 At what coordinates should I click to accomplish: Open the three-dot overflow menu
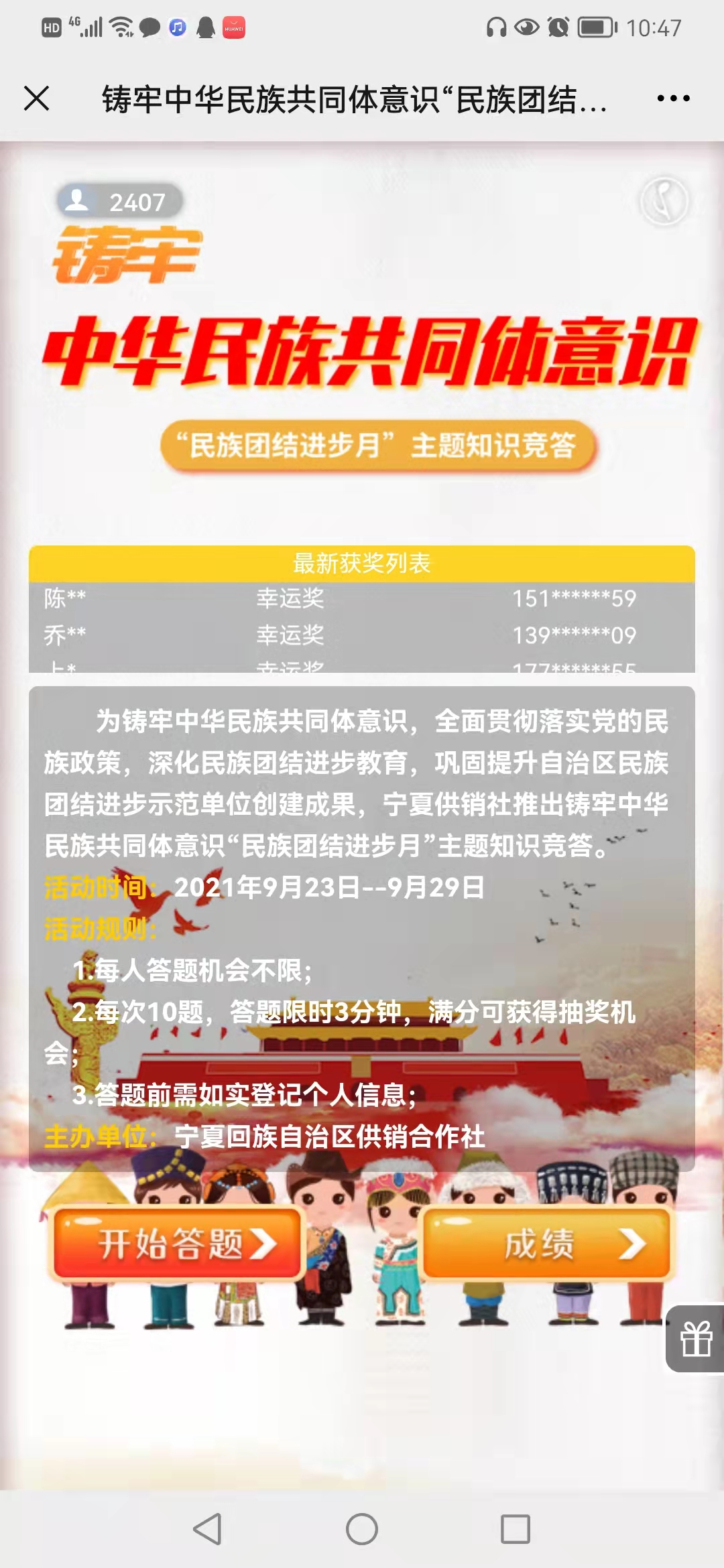click(673, 99)
